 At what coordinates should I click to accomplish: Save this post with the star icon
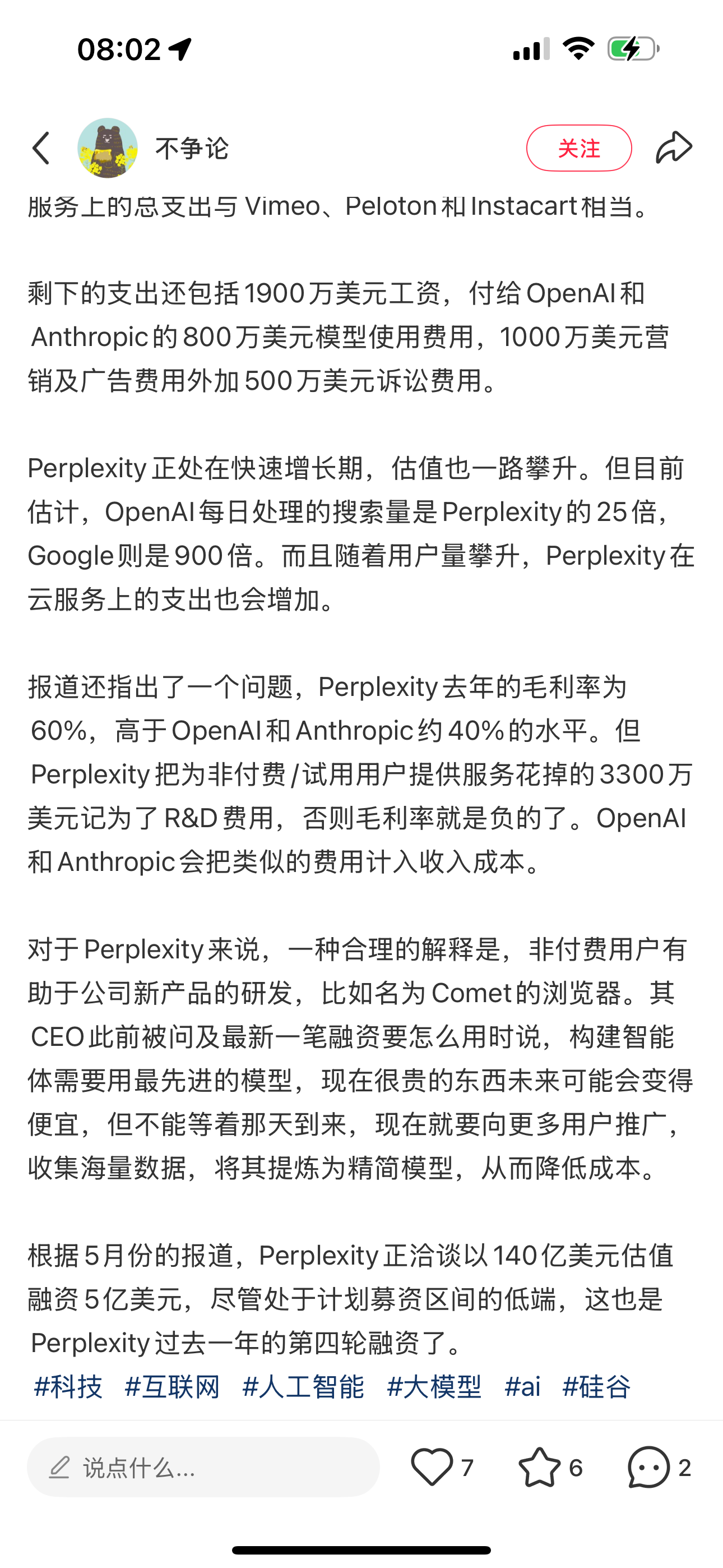(539, 1467)
